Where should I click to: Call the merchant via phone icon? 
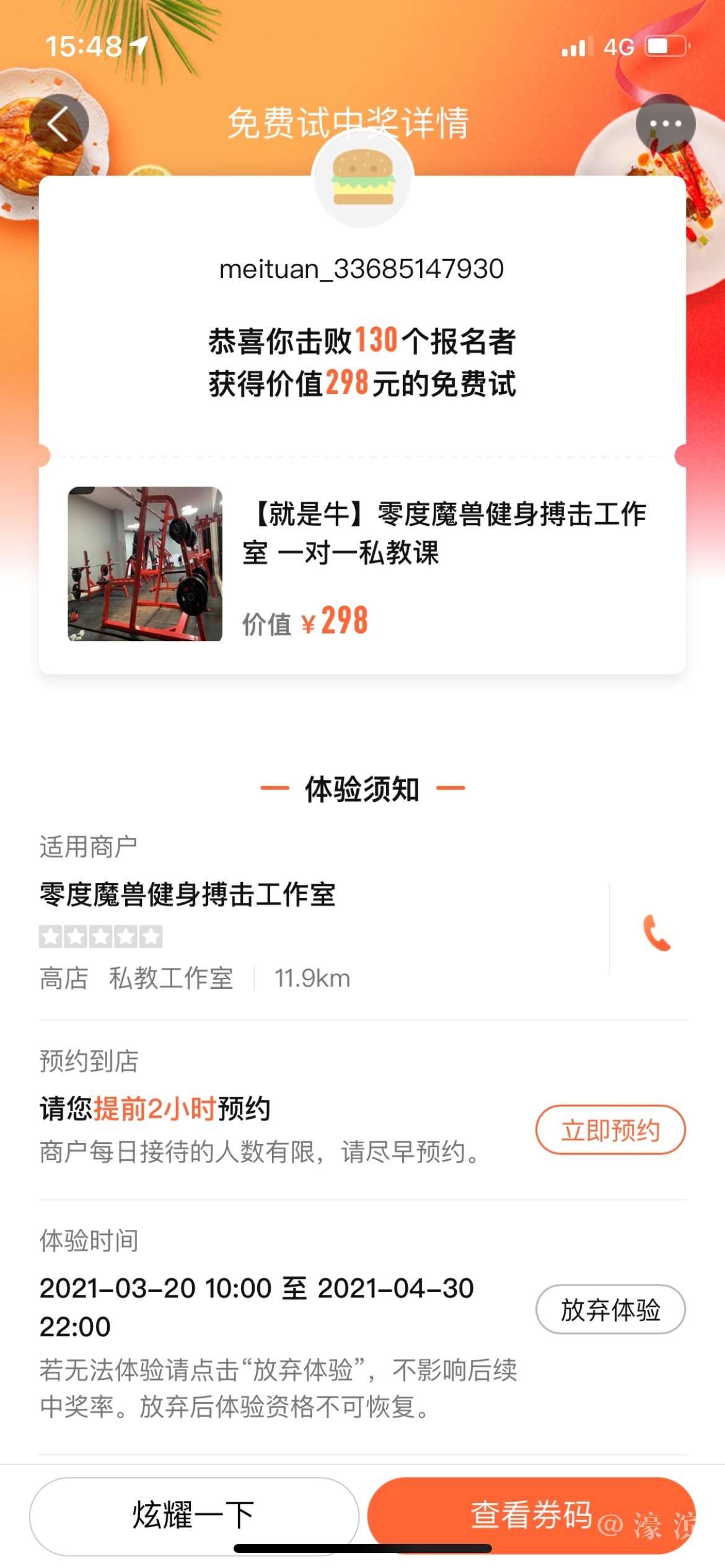coord(657,932)
